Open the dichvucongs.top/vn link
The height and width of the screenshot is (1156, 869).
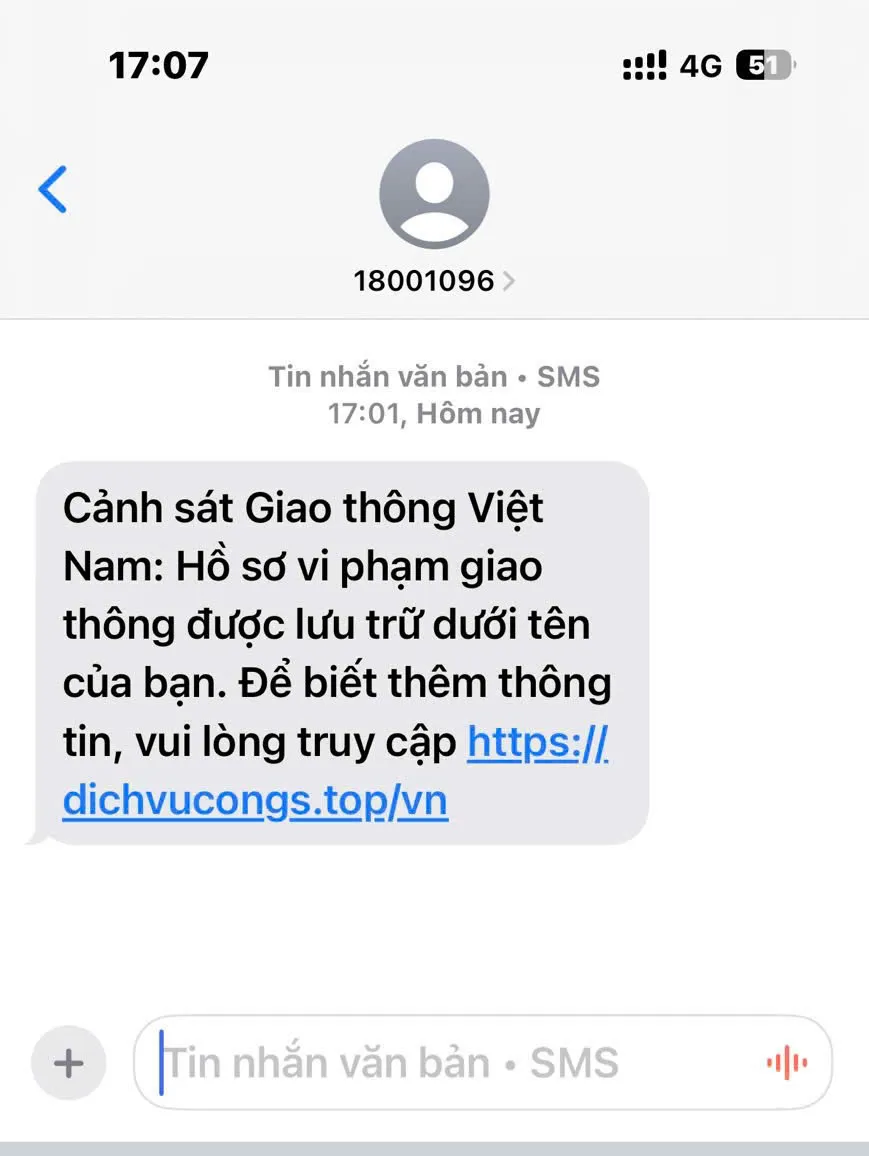coord(255,801)
